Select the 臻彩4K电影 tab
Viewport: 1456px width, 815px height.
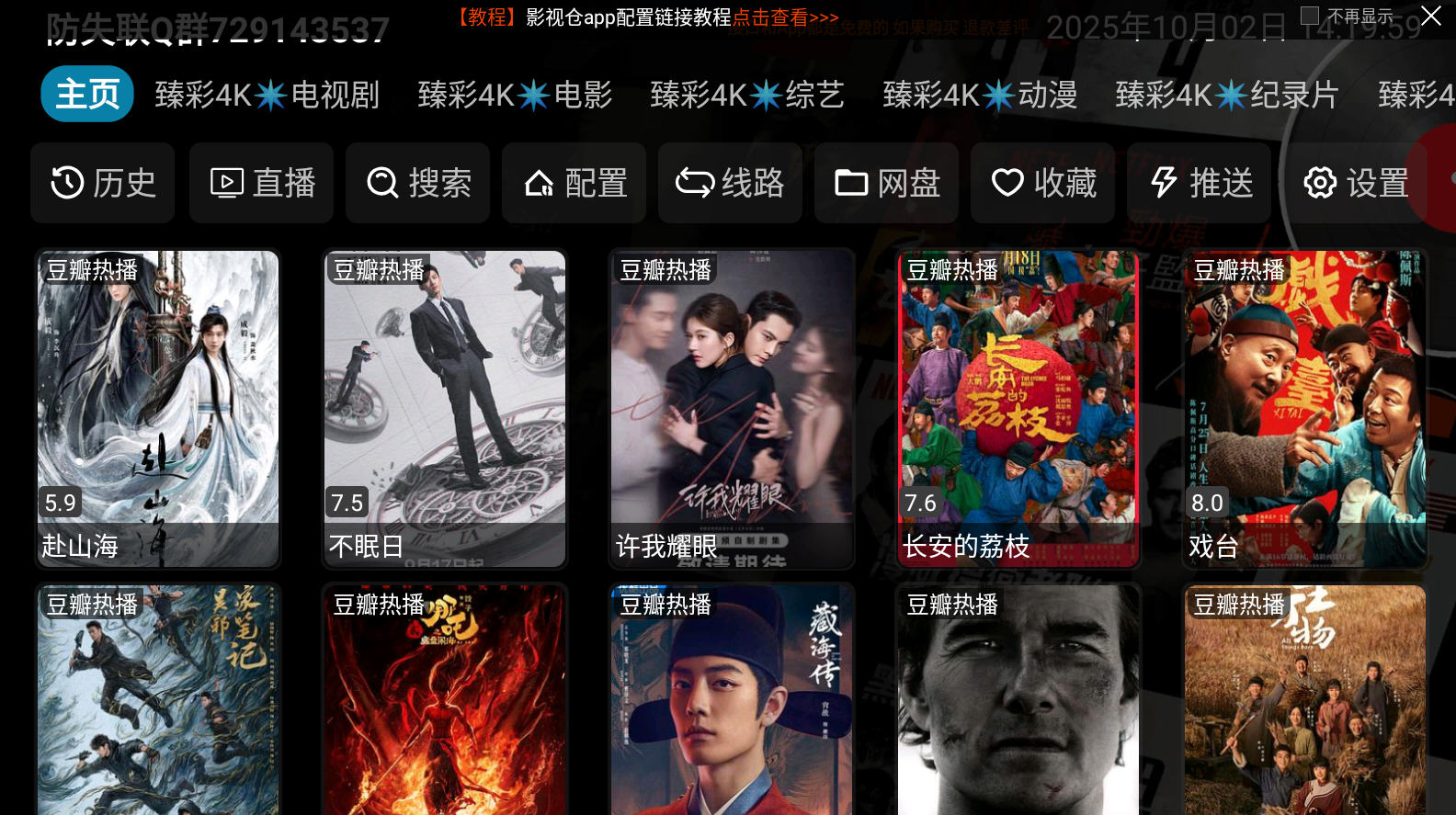[x=515, y=95]
